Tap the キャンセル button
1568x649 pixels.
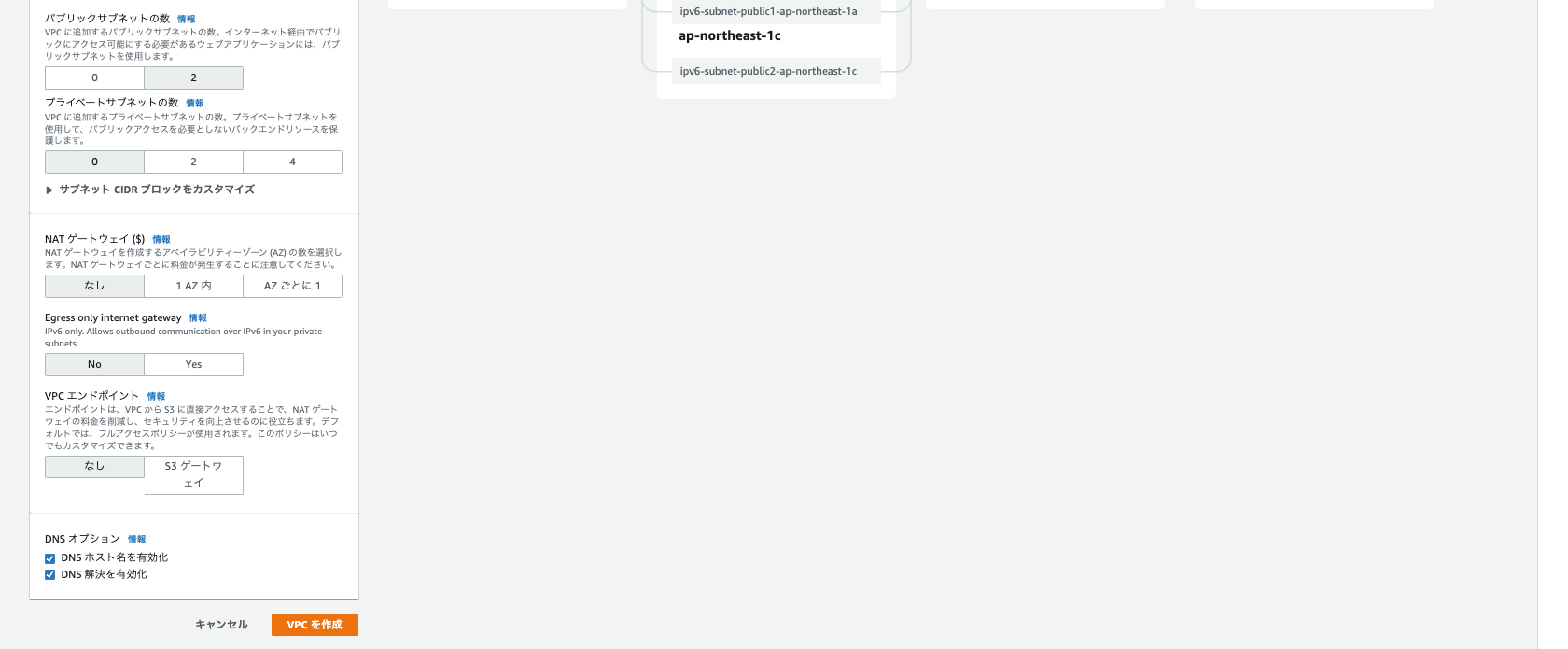click(221, 625)
